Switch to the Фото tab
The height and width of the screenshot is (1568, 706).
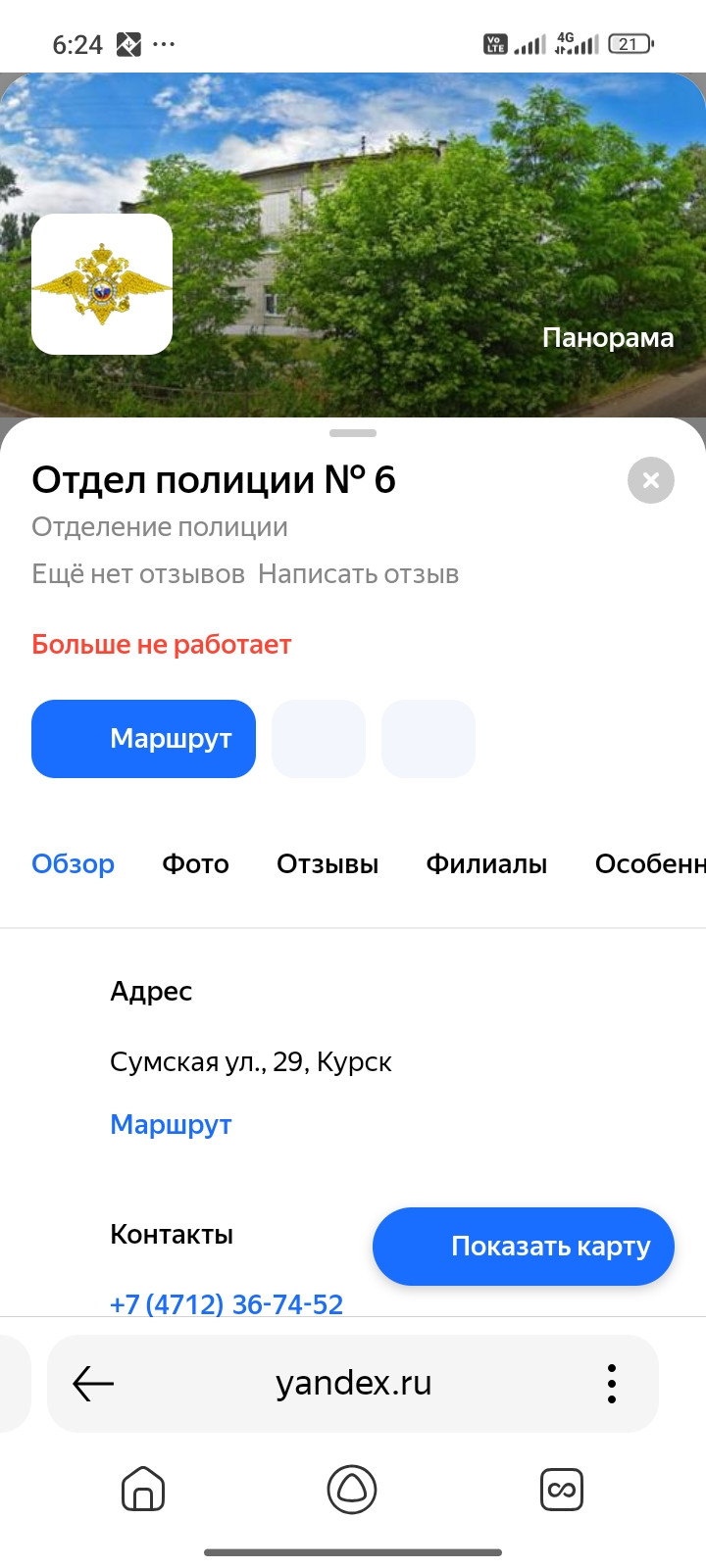click(195, 864)
